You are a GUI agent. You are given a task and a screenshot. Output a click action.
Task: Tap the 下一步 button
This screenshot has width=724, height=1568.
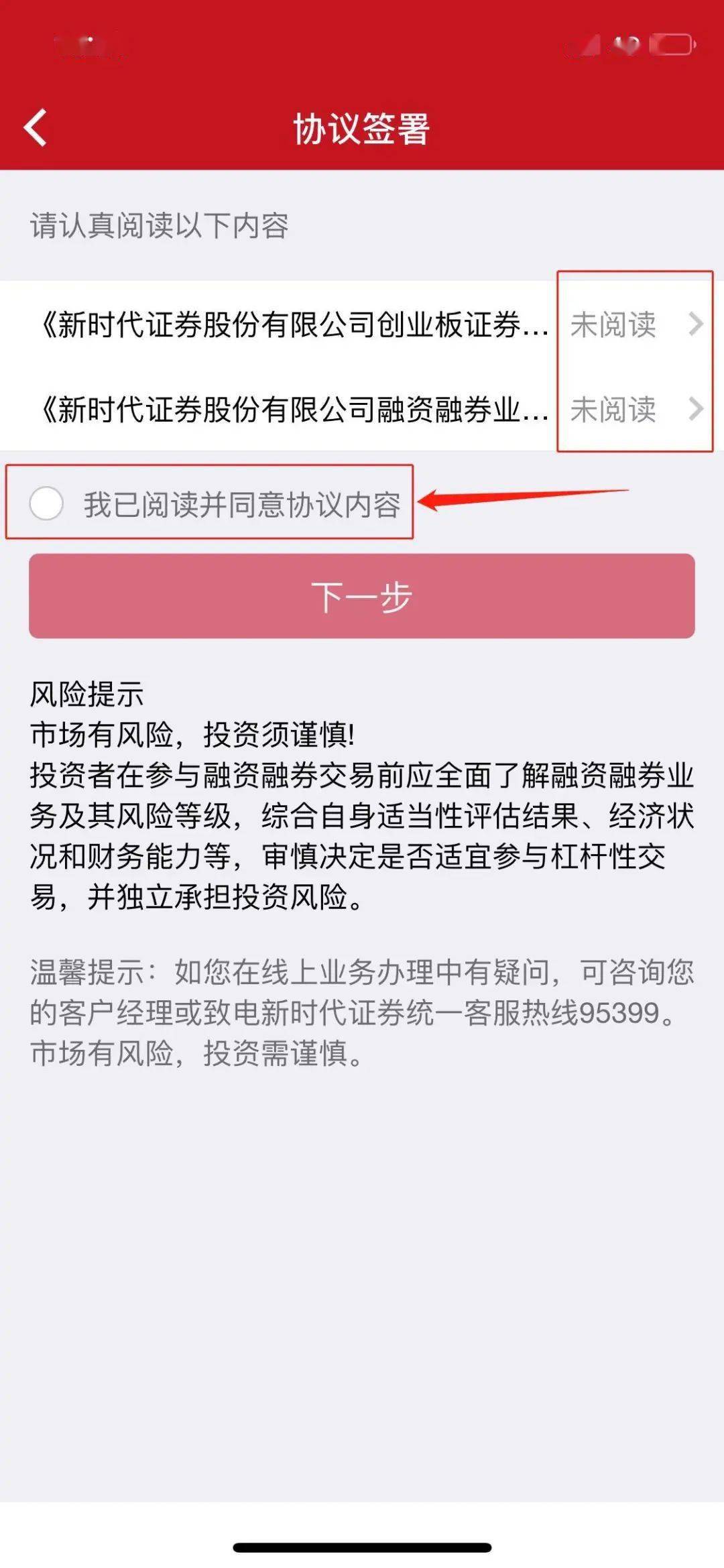362,596
